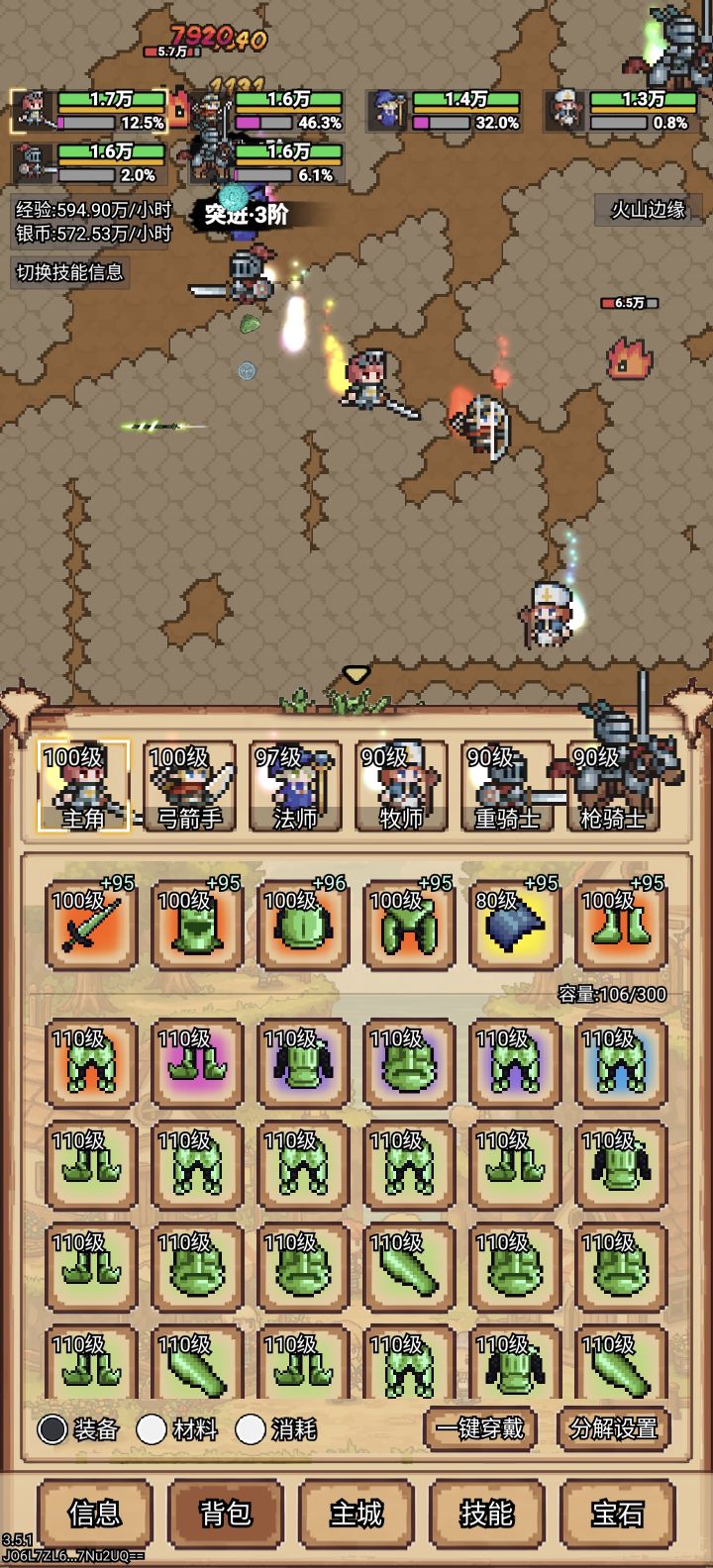Select the 牧师 priest character portrait

pos(400,787)
